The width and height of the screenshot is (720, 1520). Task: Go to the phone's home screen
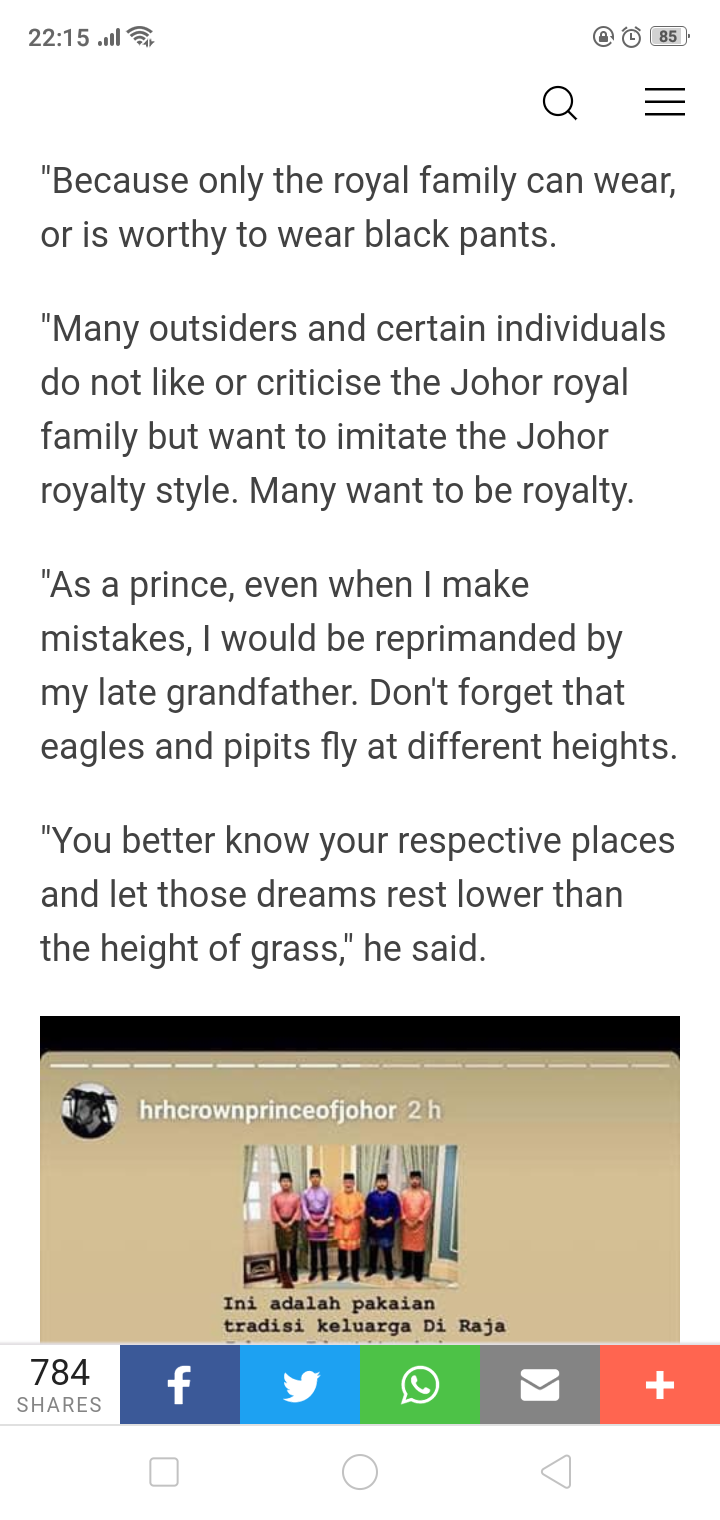point(360,1472)
